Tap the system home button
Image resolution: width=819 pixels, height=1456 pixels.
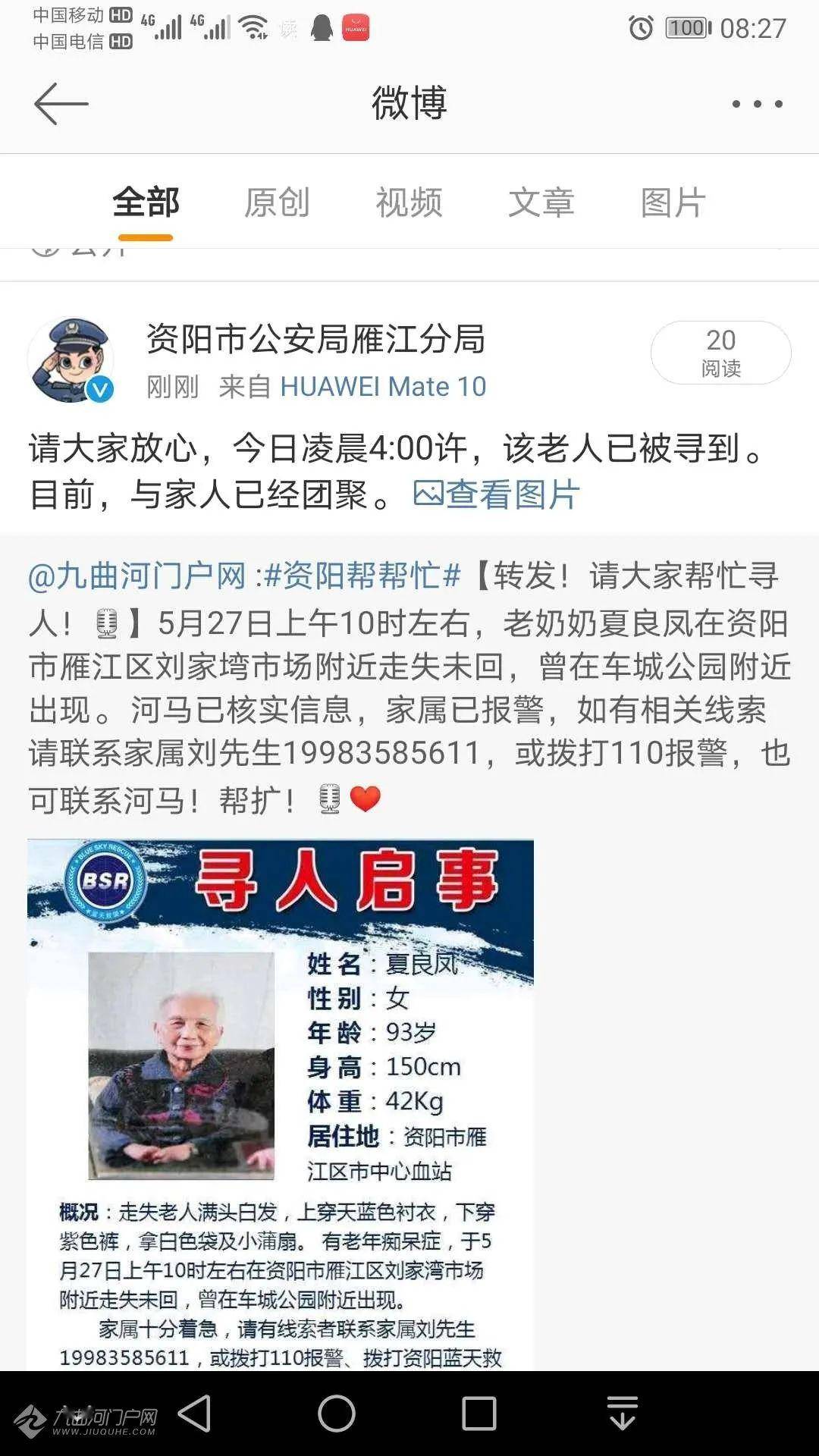(x=337, y=1414)
